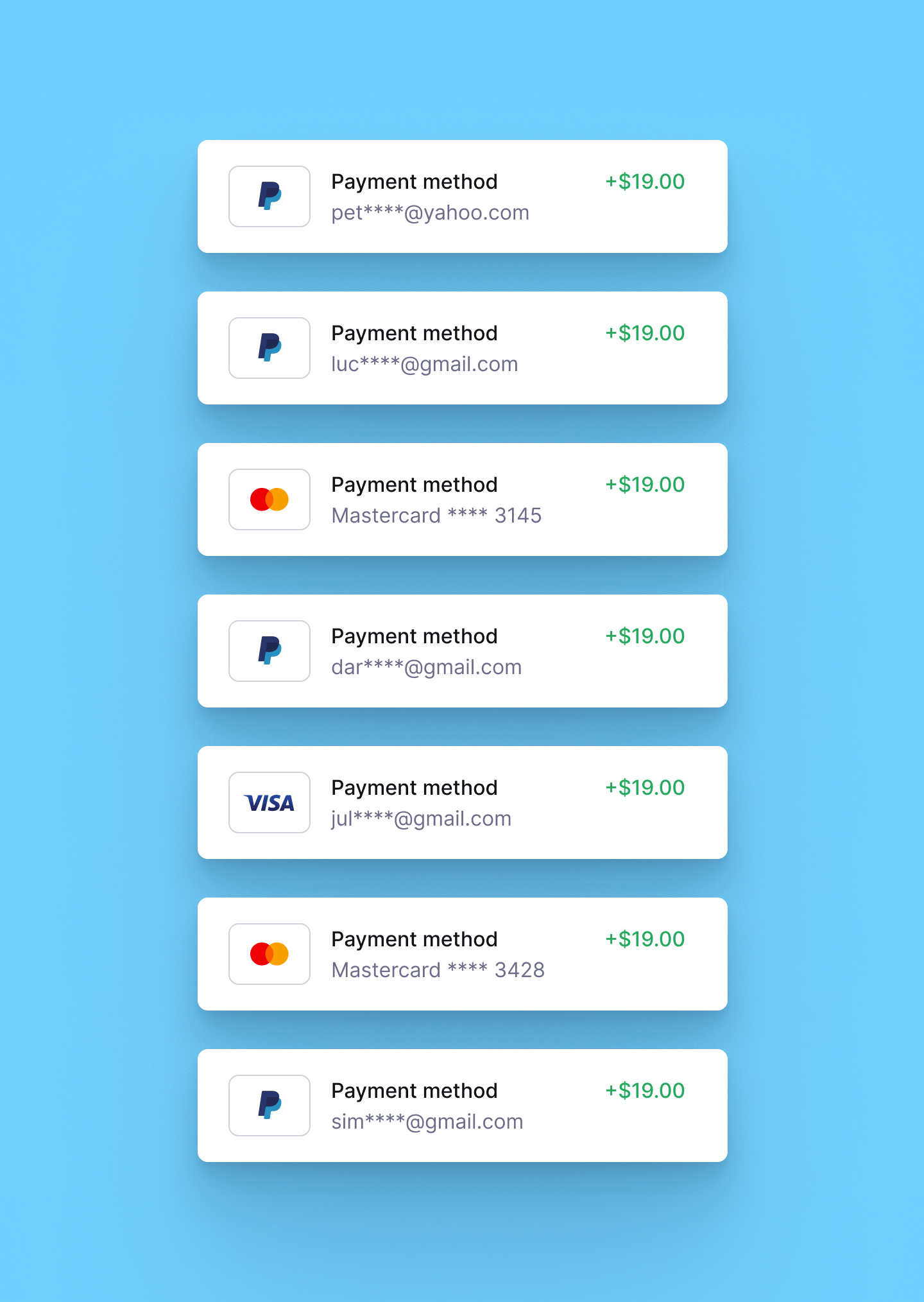Viewport: 924px width, 1302px height.
Task: Click the card number Mastercard **** 3145
Action: 437,516
